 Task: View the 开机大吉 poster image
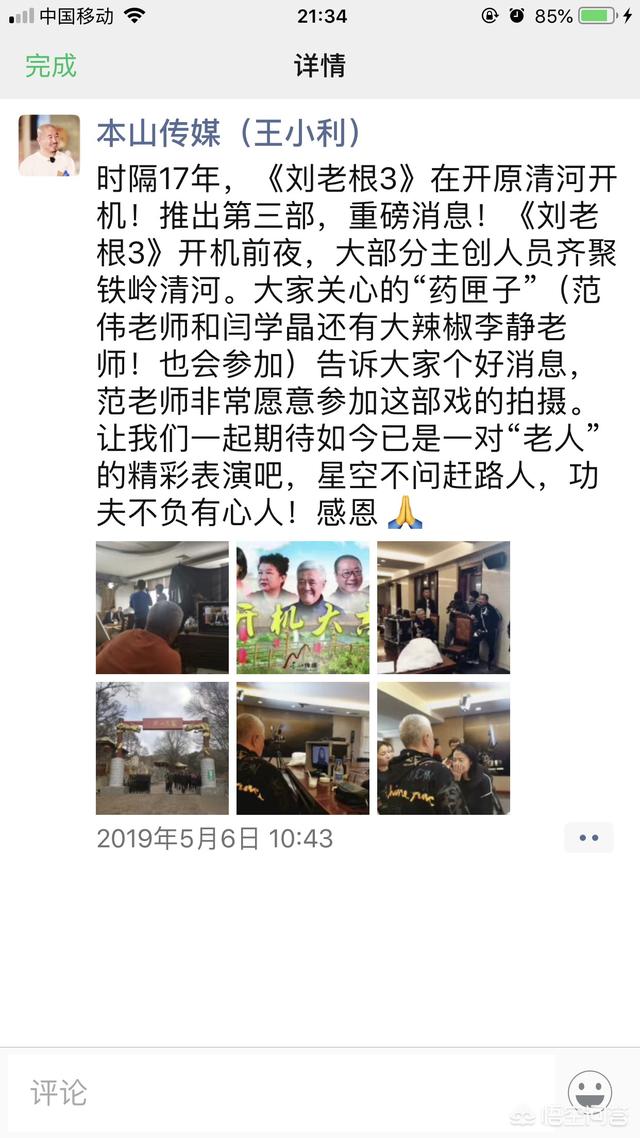(x=302, y=607)
